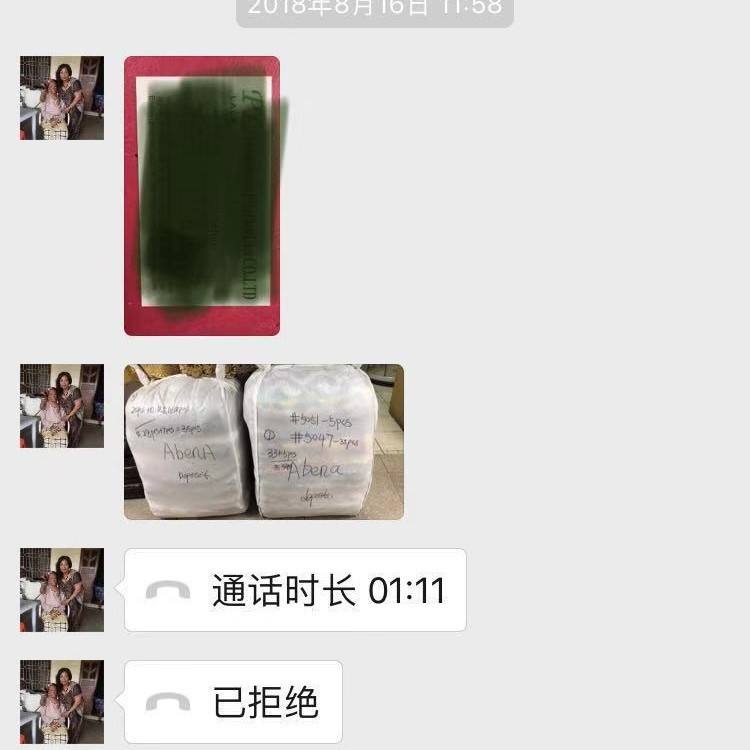This screenshot has width=750, height=750.
Task: Open sender's avatar next to the packages photo
Action: click(x=62, y=406)
